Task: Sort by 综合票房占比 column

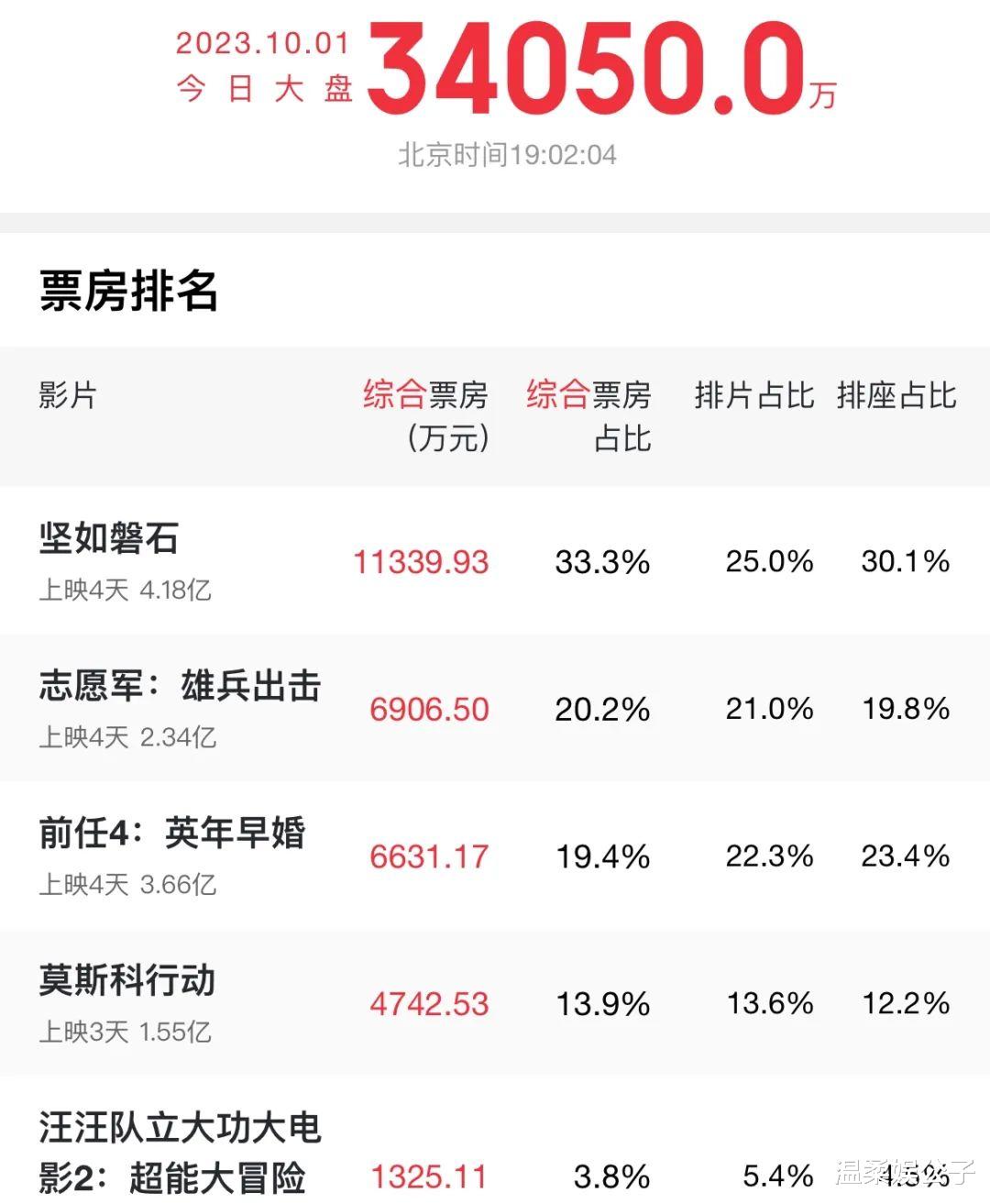Action: (x=587, y=417)
